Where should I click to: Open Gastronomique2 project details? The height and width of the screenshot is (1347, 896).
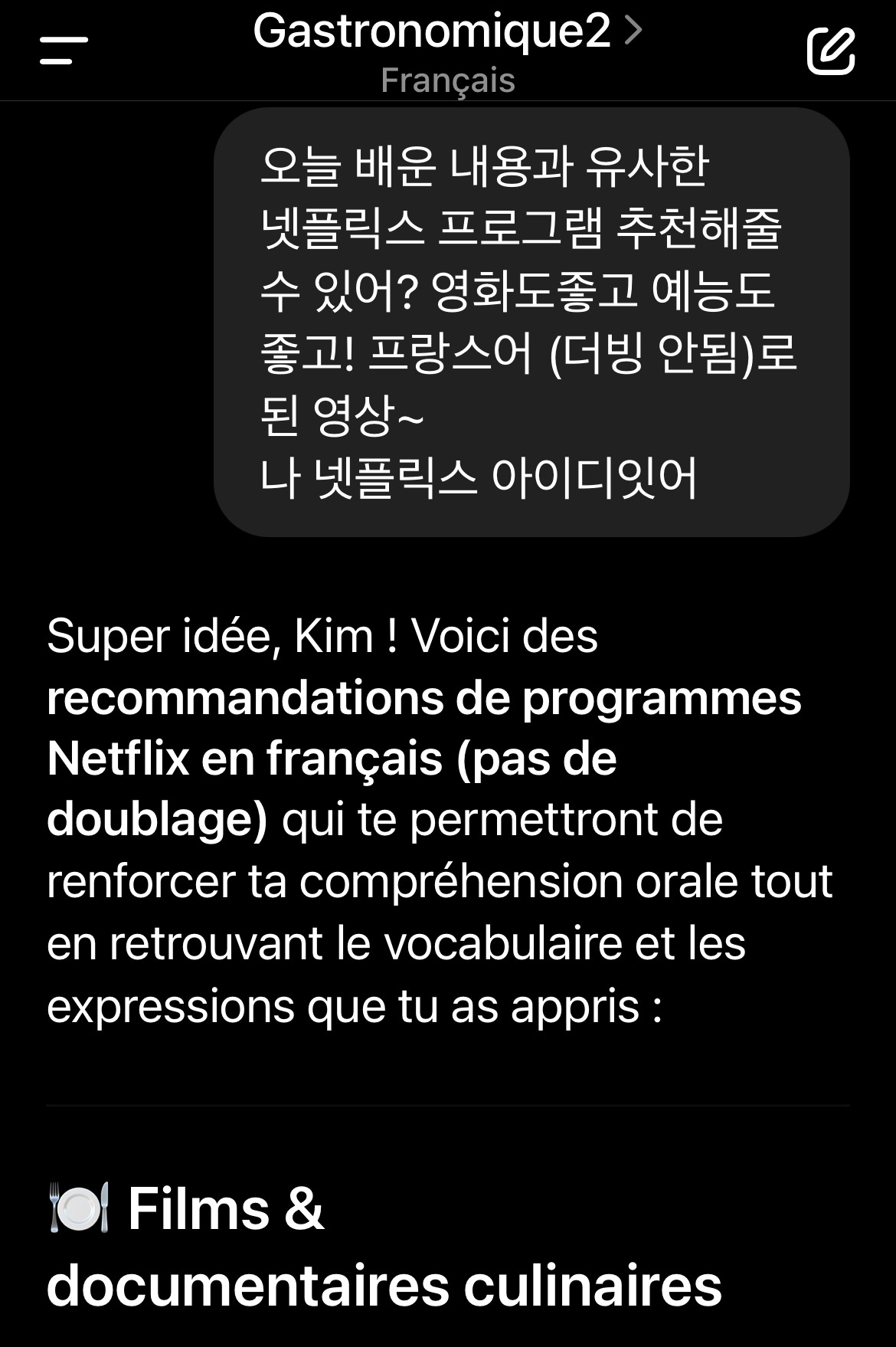448,32
